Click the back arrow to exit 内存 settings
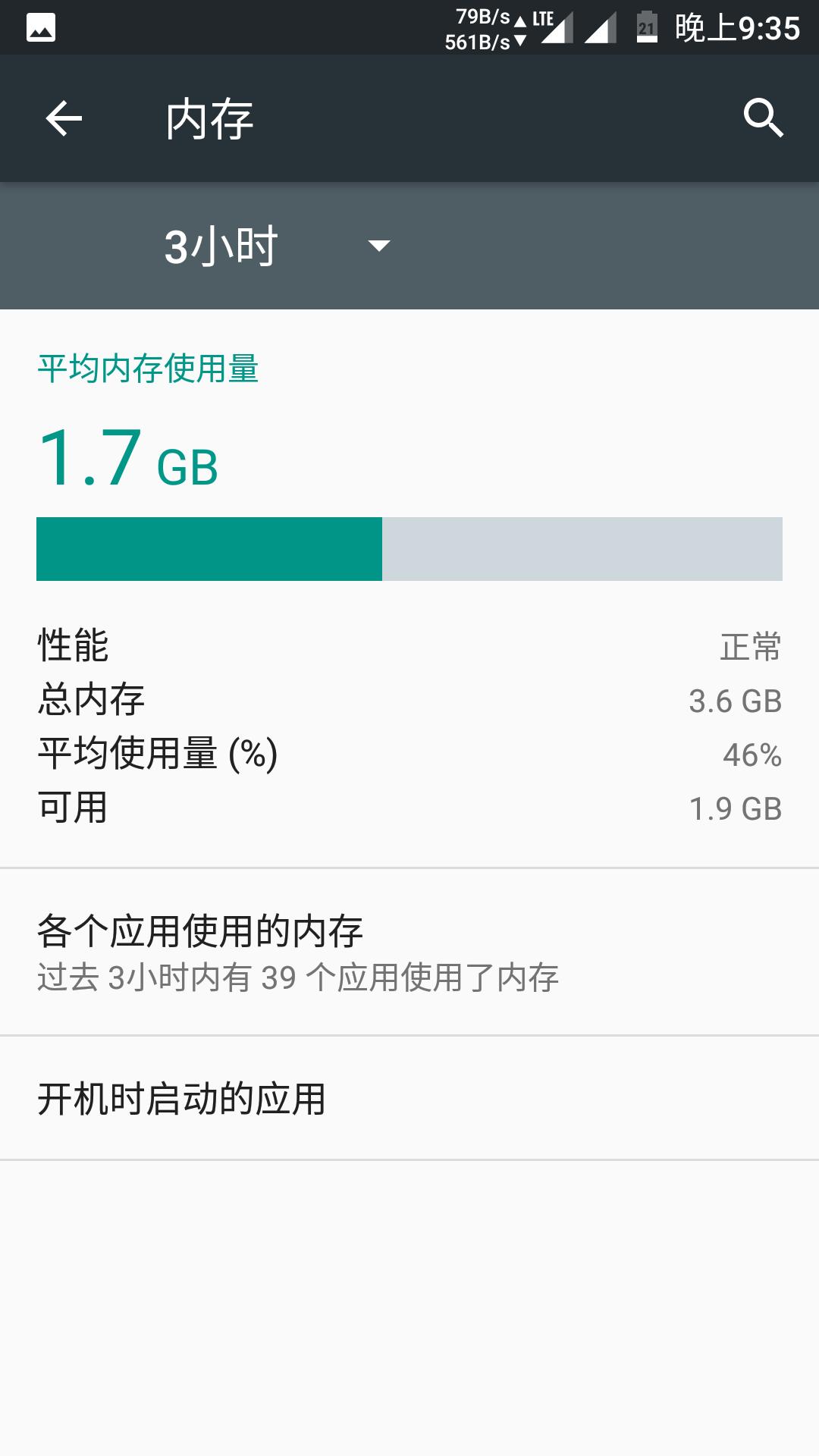This screenshot has width=819, height=1456. (64, 118)
